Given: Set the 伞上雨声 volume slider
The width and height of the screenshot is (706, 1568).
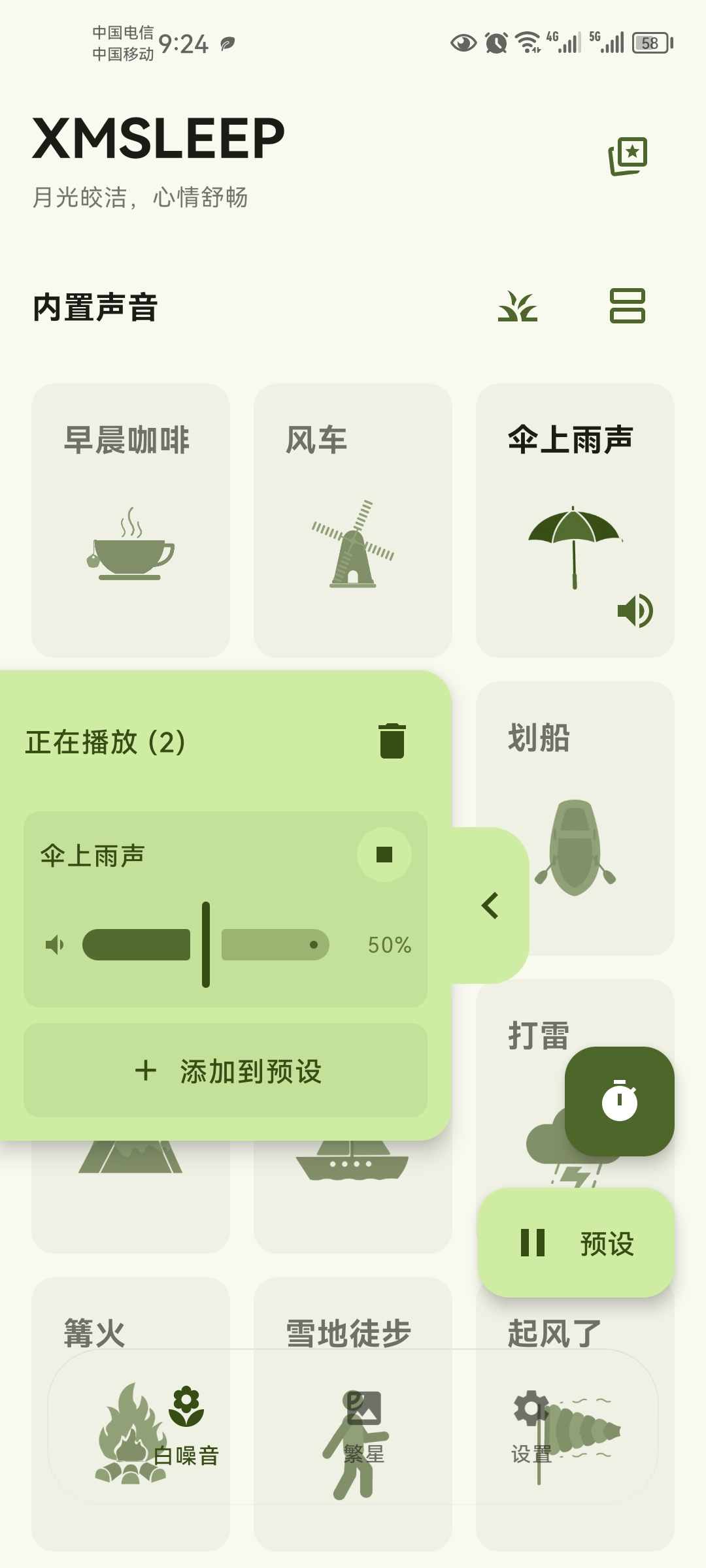Looking at the screenshot, I should point(206,945).
